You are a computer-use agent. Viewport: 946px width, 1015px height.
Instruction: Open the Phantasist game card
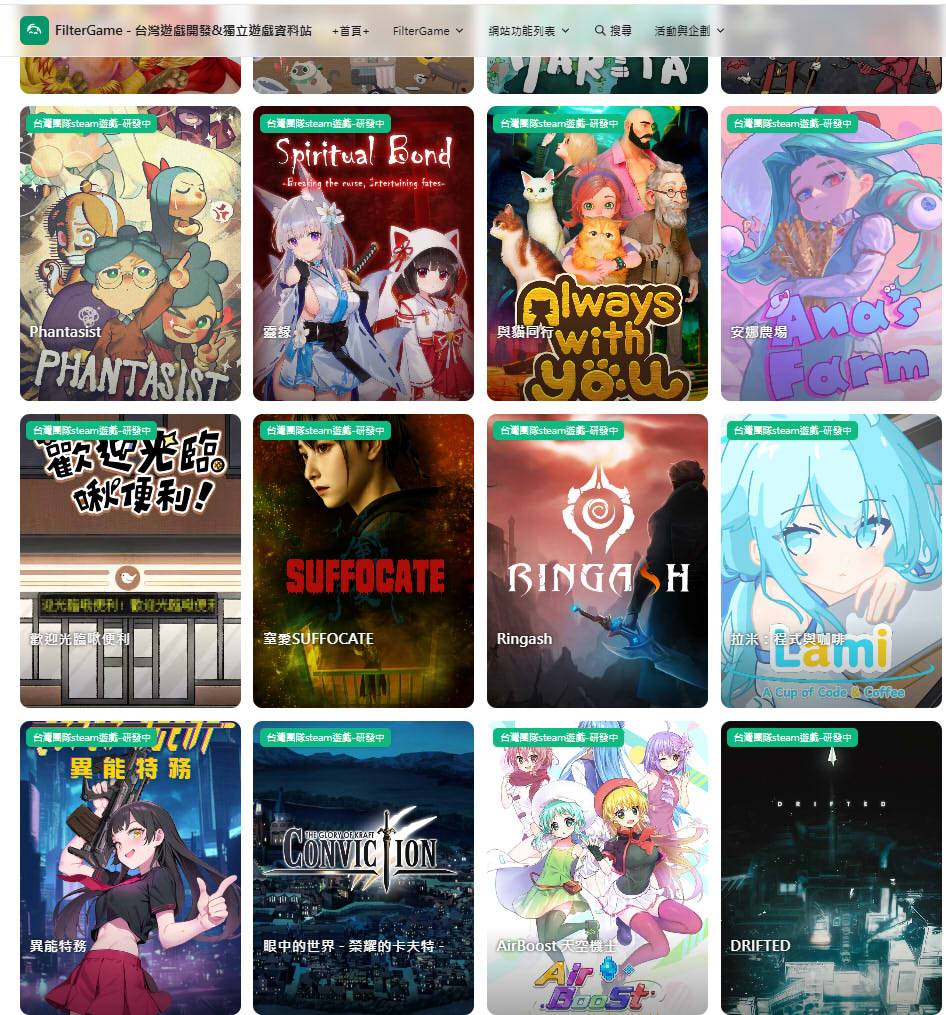pyautogui.click(x=130, y=253)
